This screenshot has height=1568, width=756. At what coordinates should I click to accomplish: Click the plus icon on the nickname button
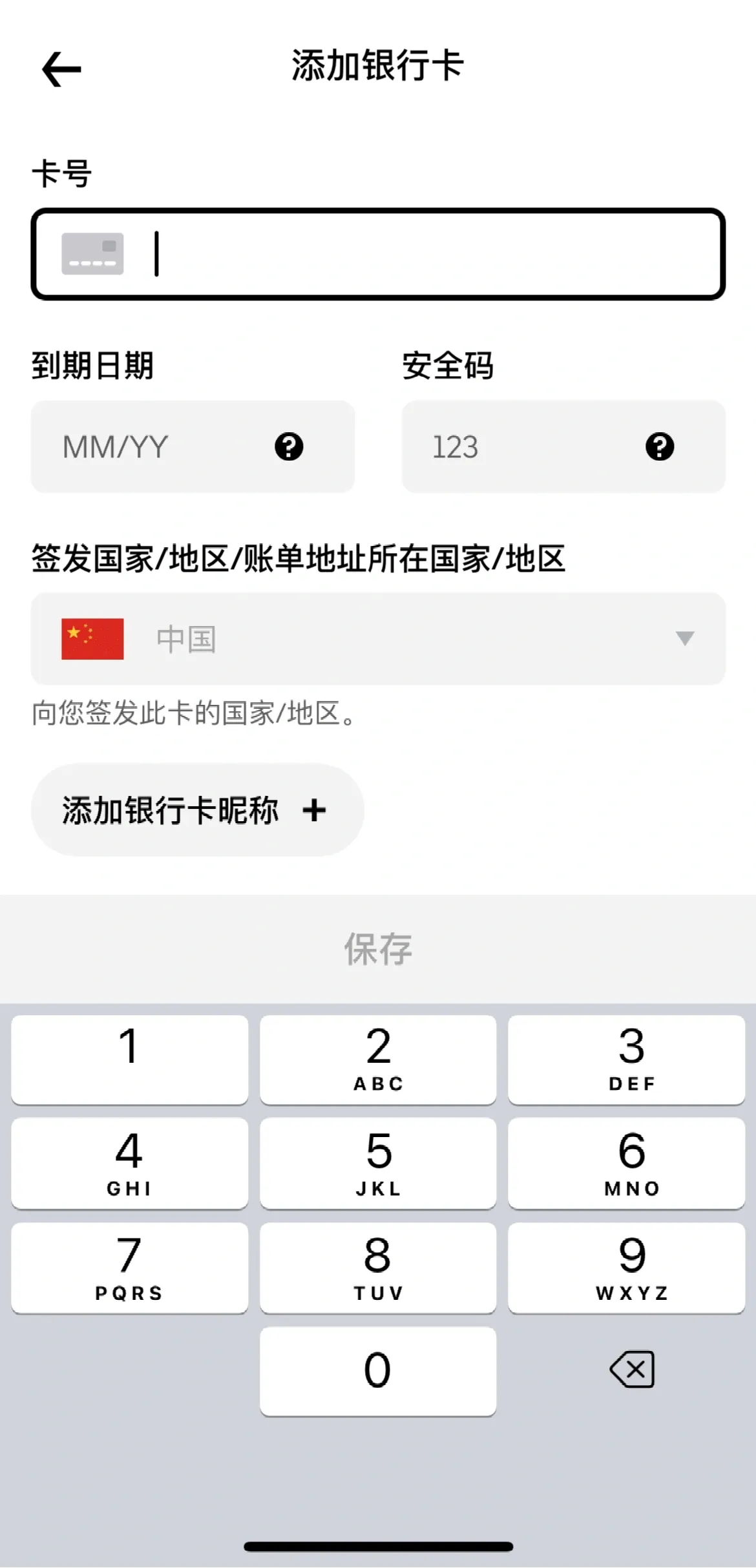315,810
